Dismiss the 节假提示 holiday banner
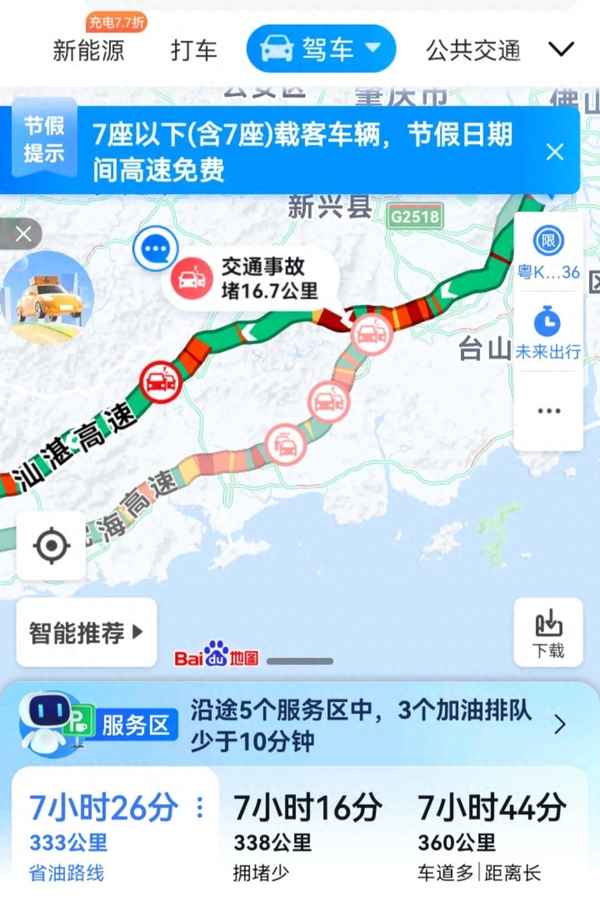This screenshot has height=902, width=600. [555, 152]
